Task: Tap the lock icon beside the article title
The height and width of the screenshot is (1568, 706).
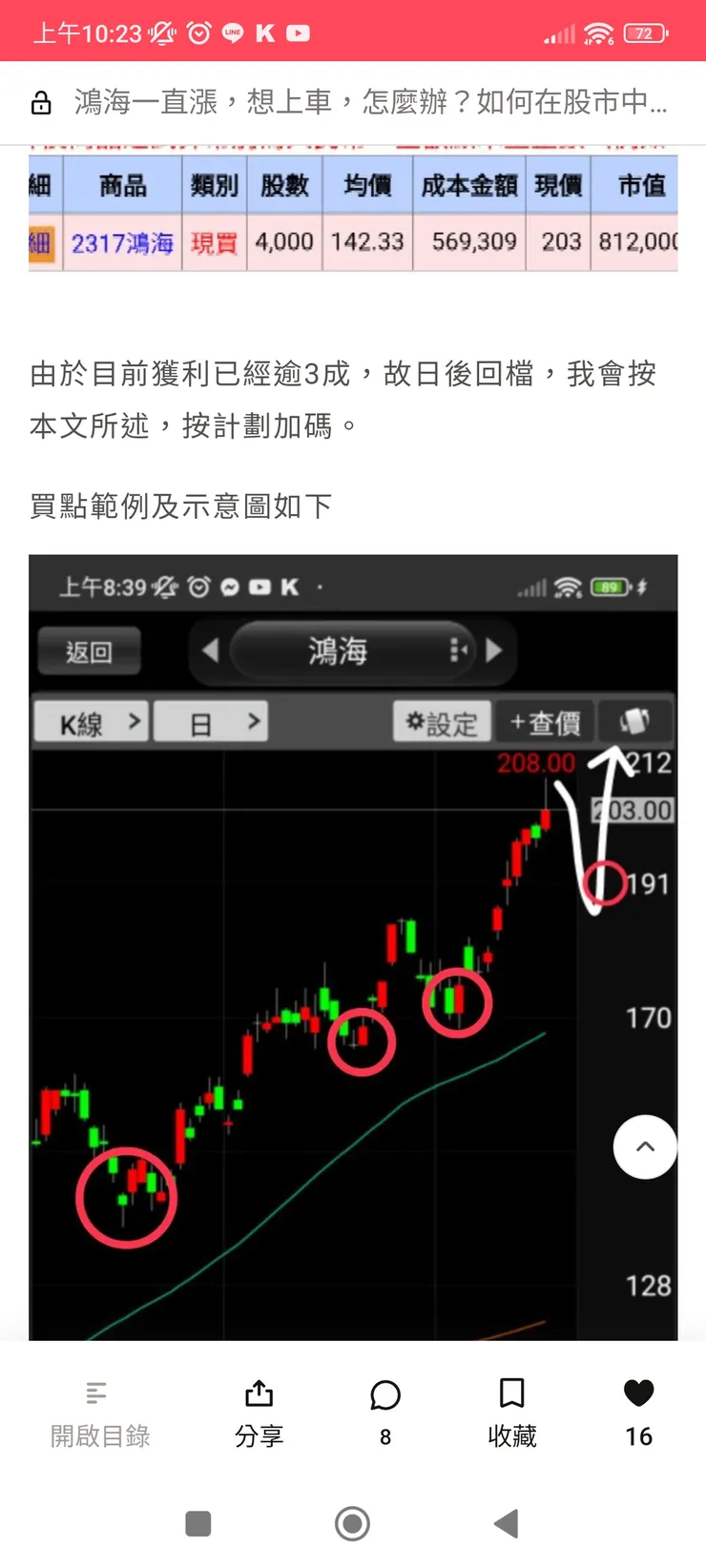Action: coord(40,102)
